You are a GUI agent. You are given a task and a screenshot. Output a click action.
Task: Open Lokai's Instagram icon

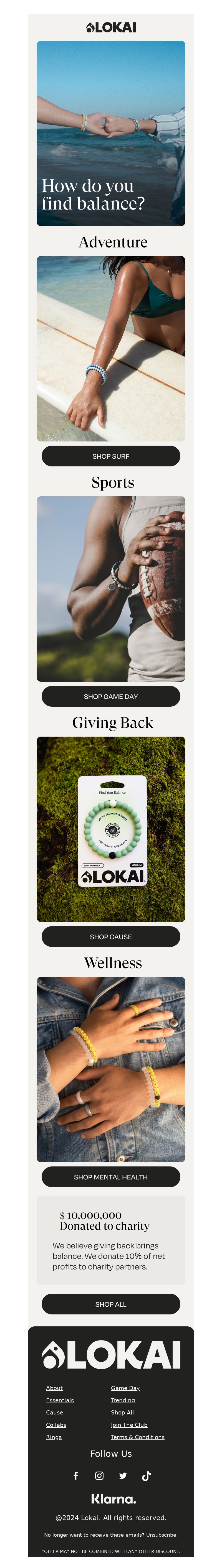point(99,1475)
